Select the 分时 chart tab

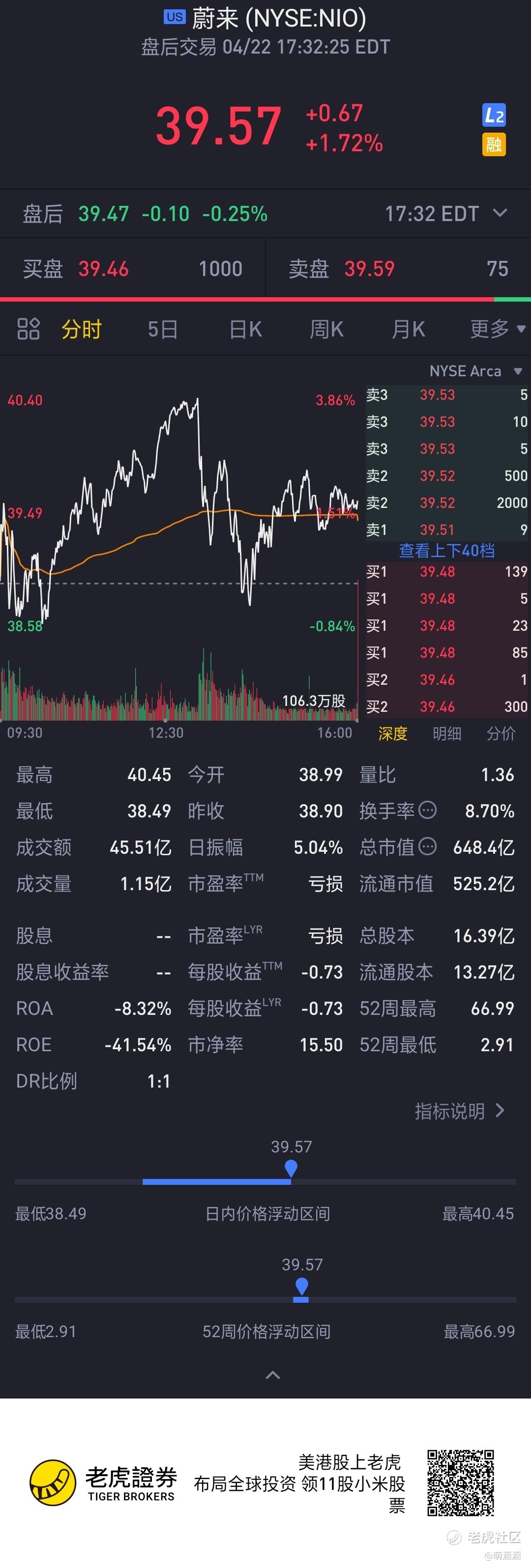pos(82,329)
